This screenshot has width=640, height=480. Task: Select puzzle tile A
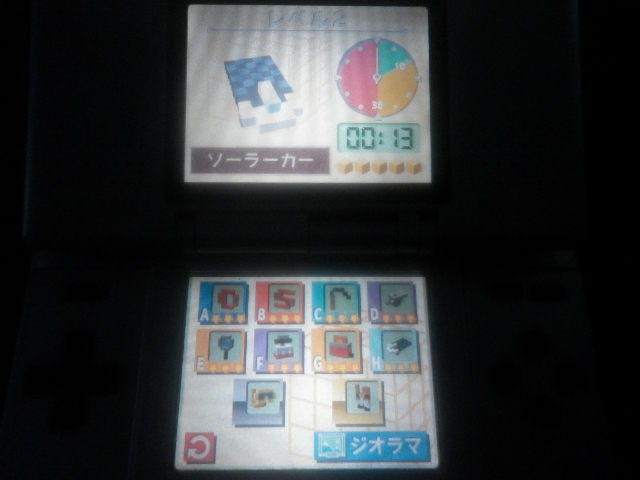[225, 301]
